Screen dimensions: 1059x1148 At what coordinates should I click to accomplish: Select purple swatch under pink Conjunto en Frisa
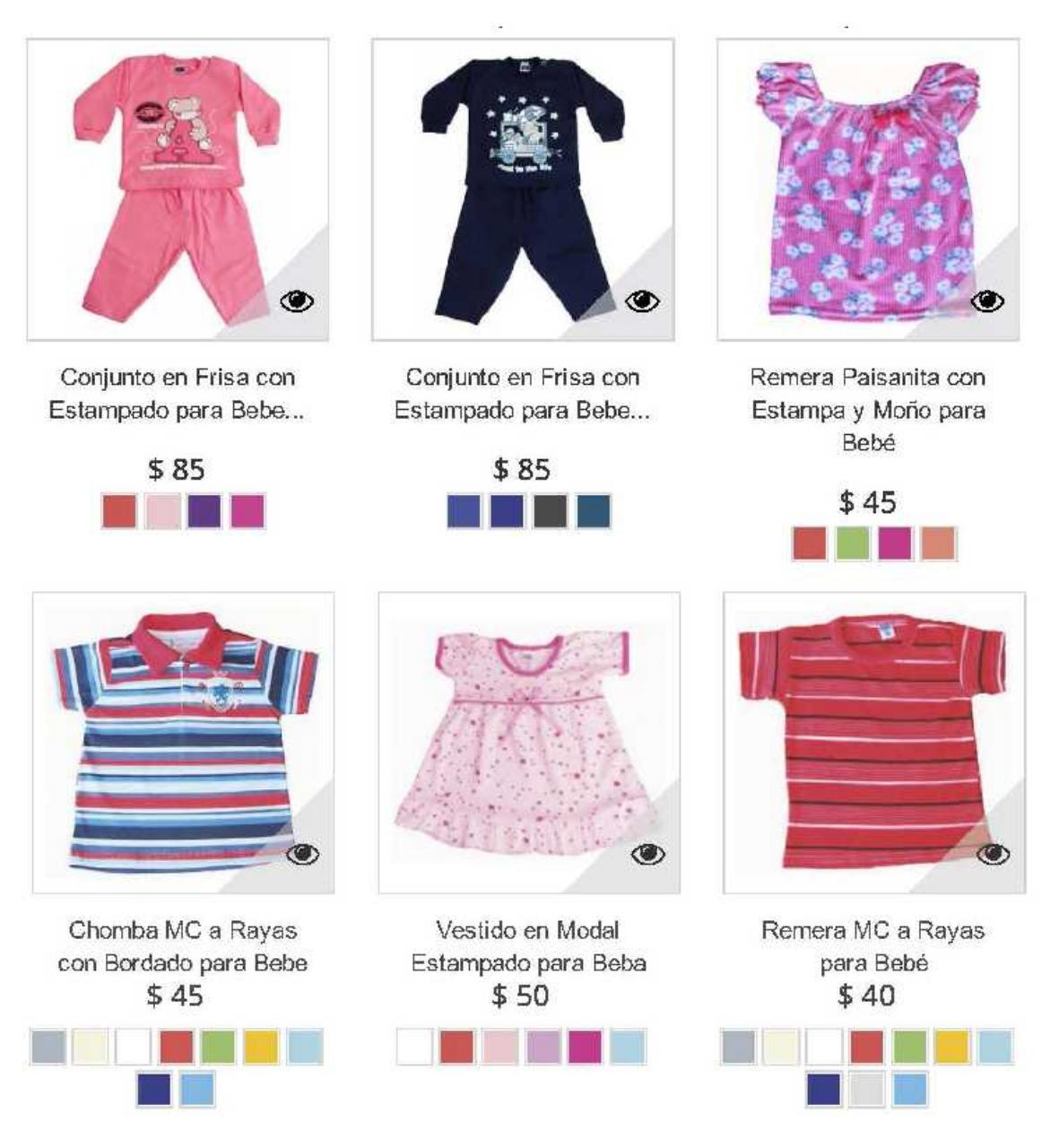tap(204, 511)
